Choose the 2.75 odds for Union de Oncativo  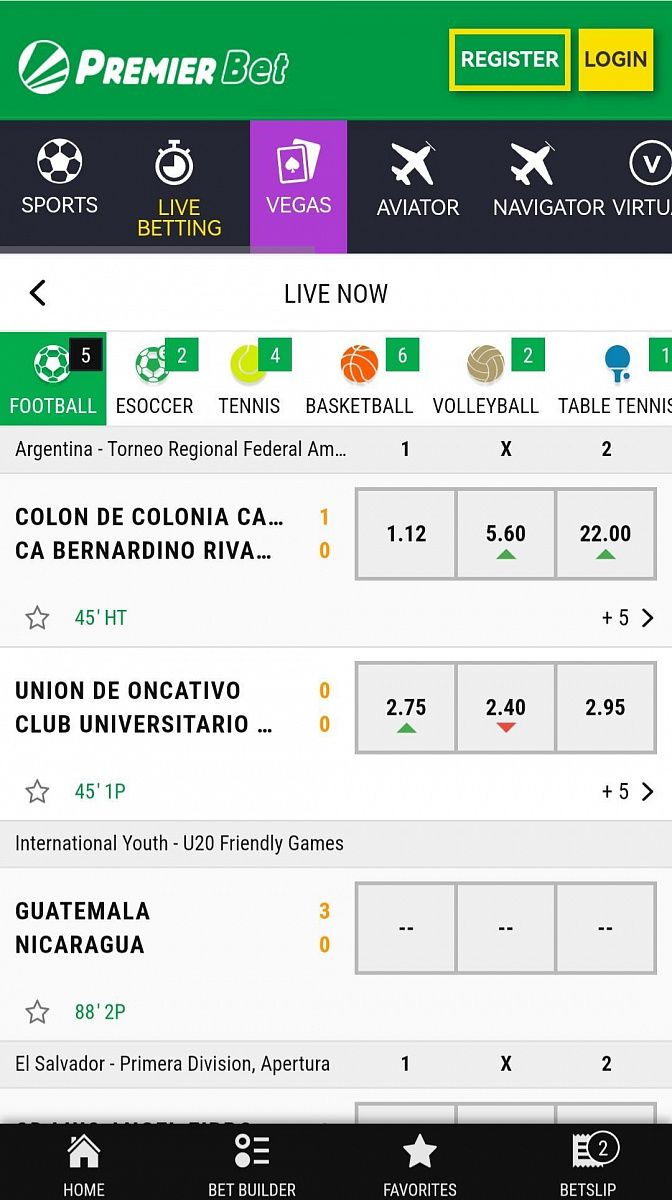click(x=406, y=708)
